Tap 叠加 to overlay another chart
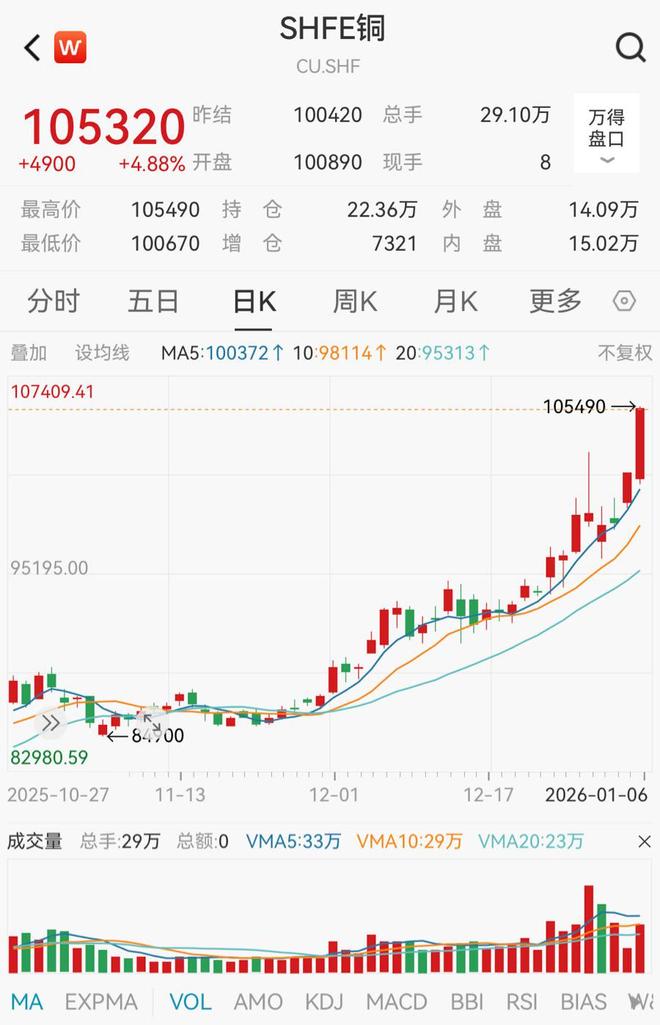 click(x=28, y=352)
